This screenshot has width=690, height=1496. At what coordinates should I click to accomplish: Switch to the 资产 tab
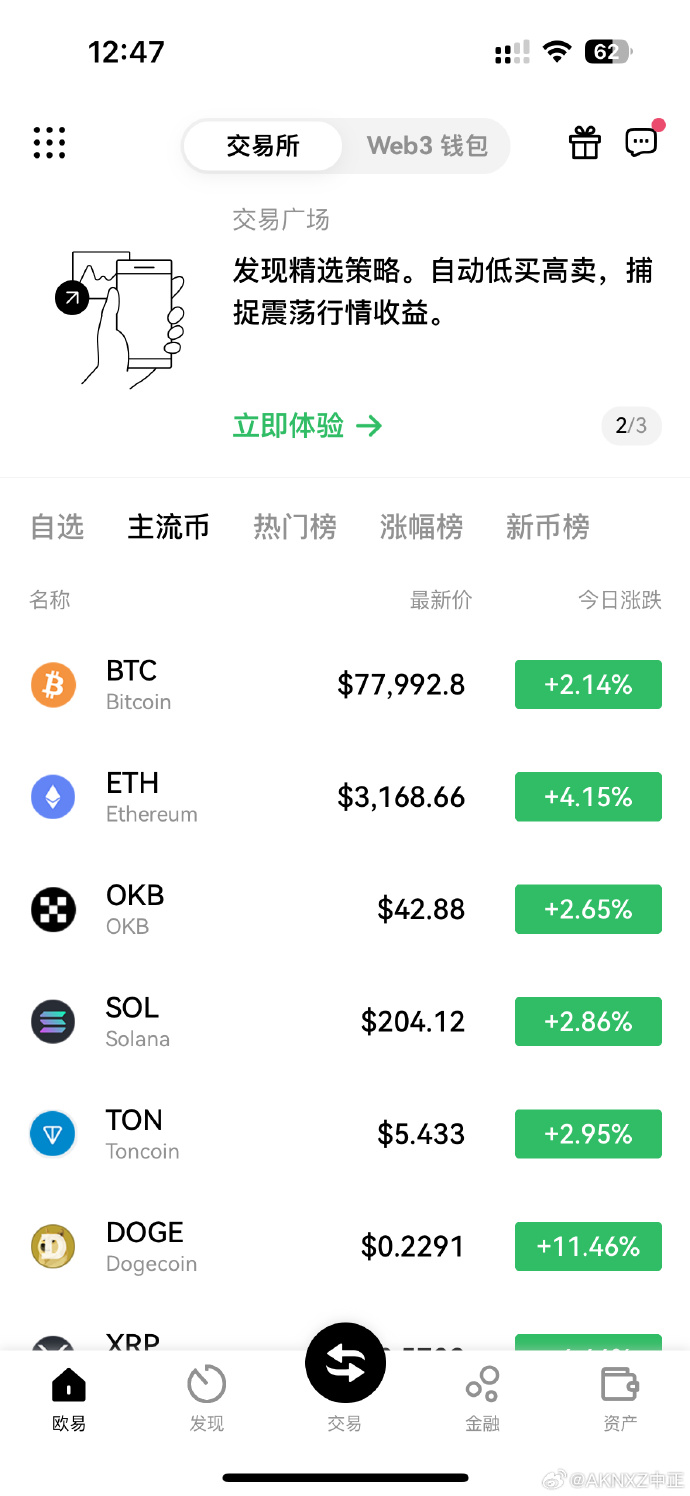[620, 1399]
